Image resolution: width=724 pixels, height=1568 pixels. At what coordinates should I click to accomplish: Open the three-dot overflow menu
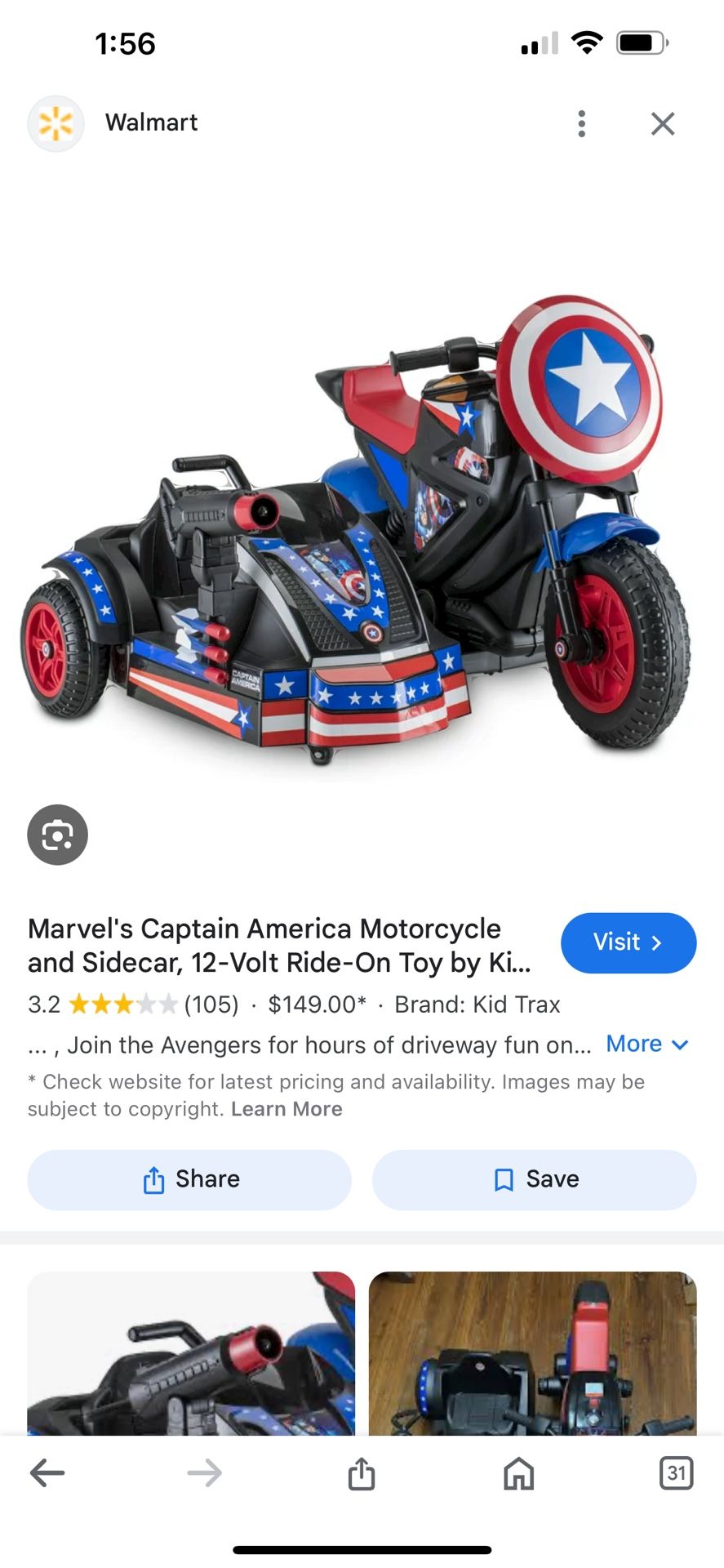(581, 123)
